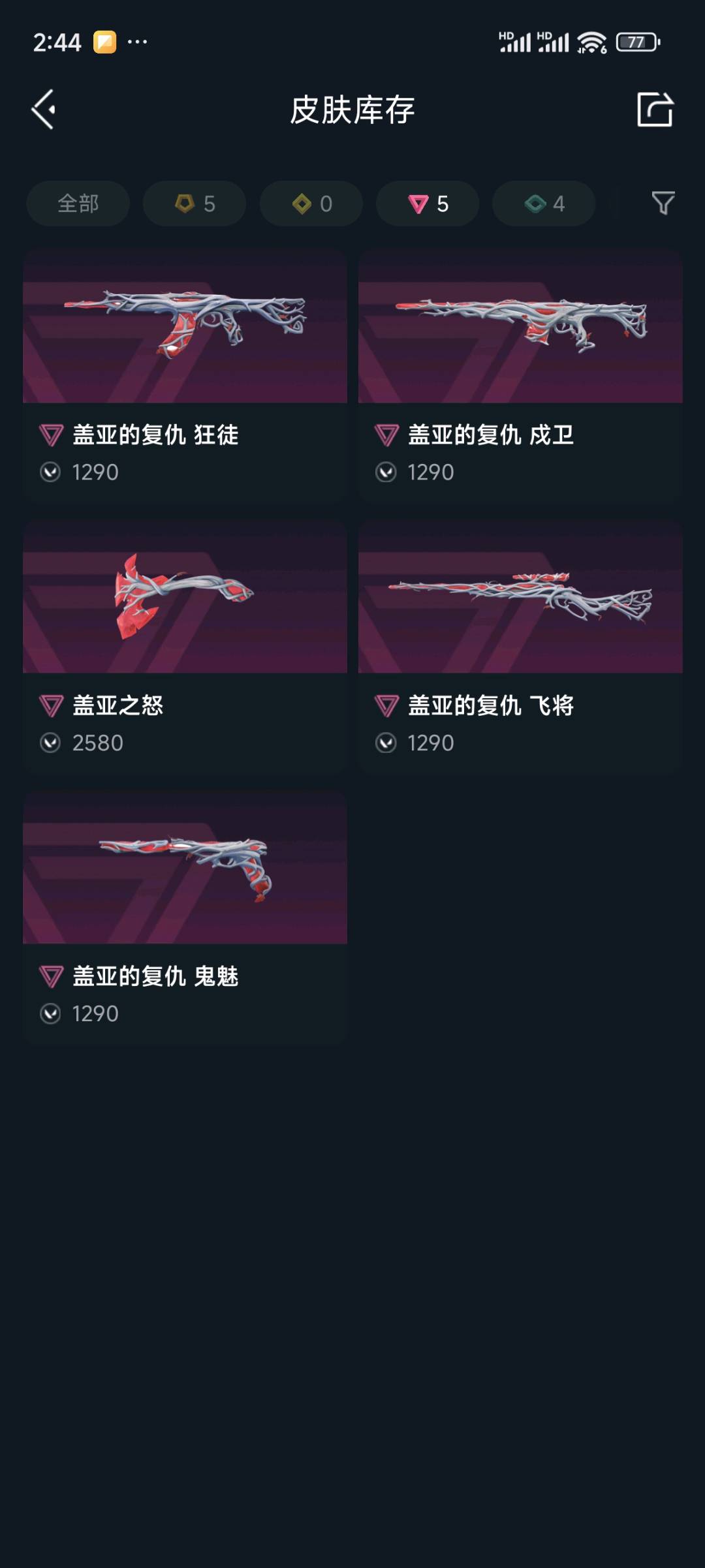Open the 盖亚之怒 axe skin card
Image resolution: width=705 pixels, height=1568 pixels.
pos(185,646)
